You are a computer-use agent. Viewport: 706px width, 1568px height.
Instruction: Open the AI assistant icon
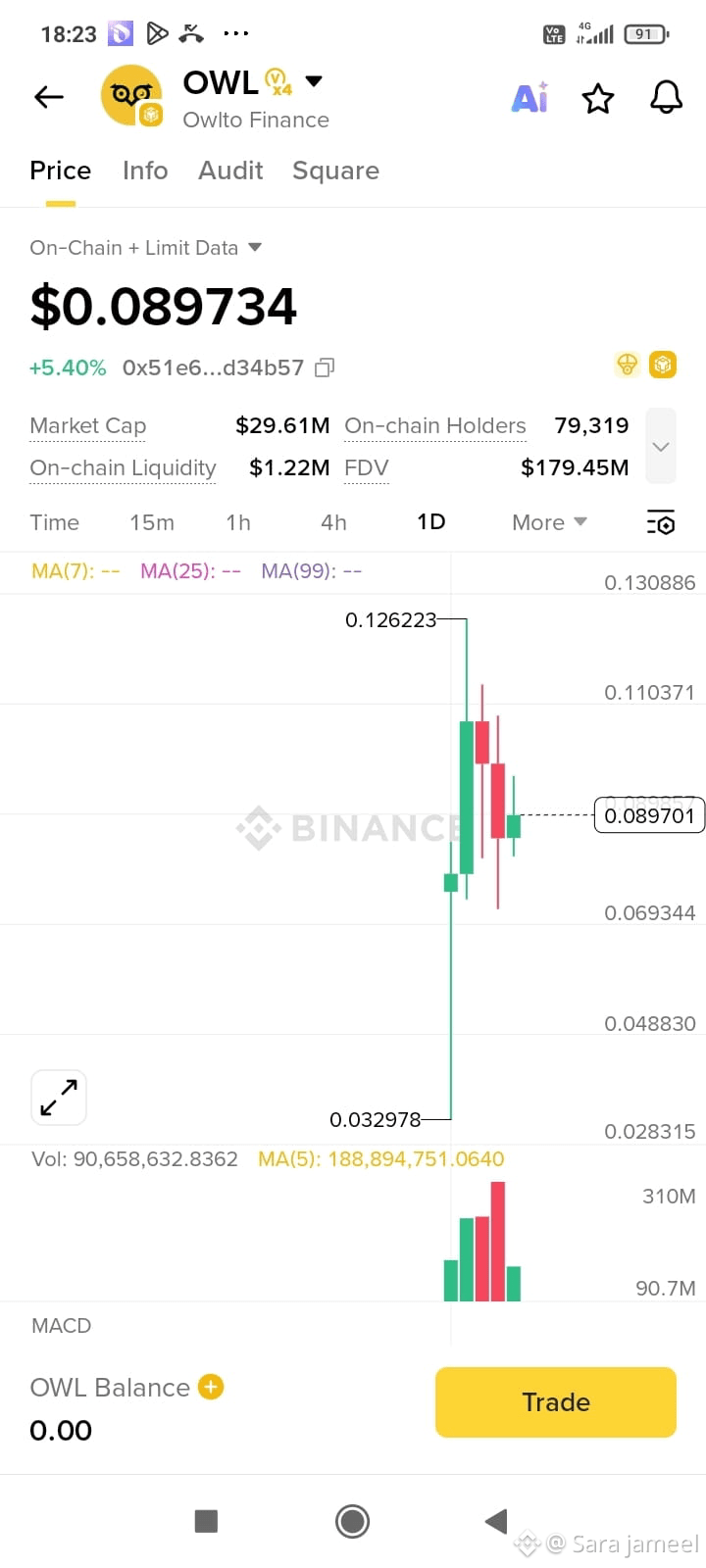(530, 97)
